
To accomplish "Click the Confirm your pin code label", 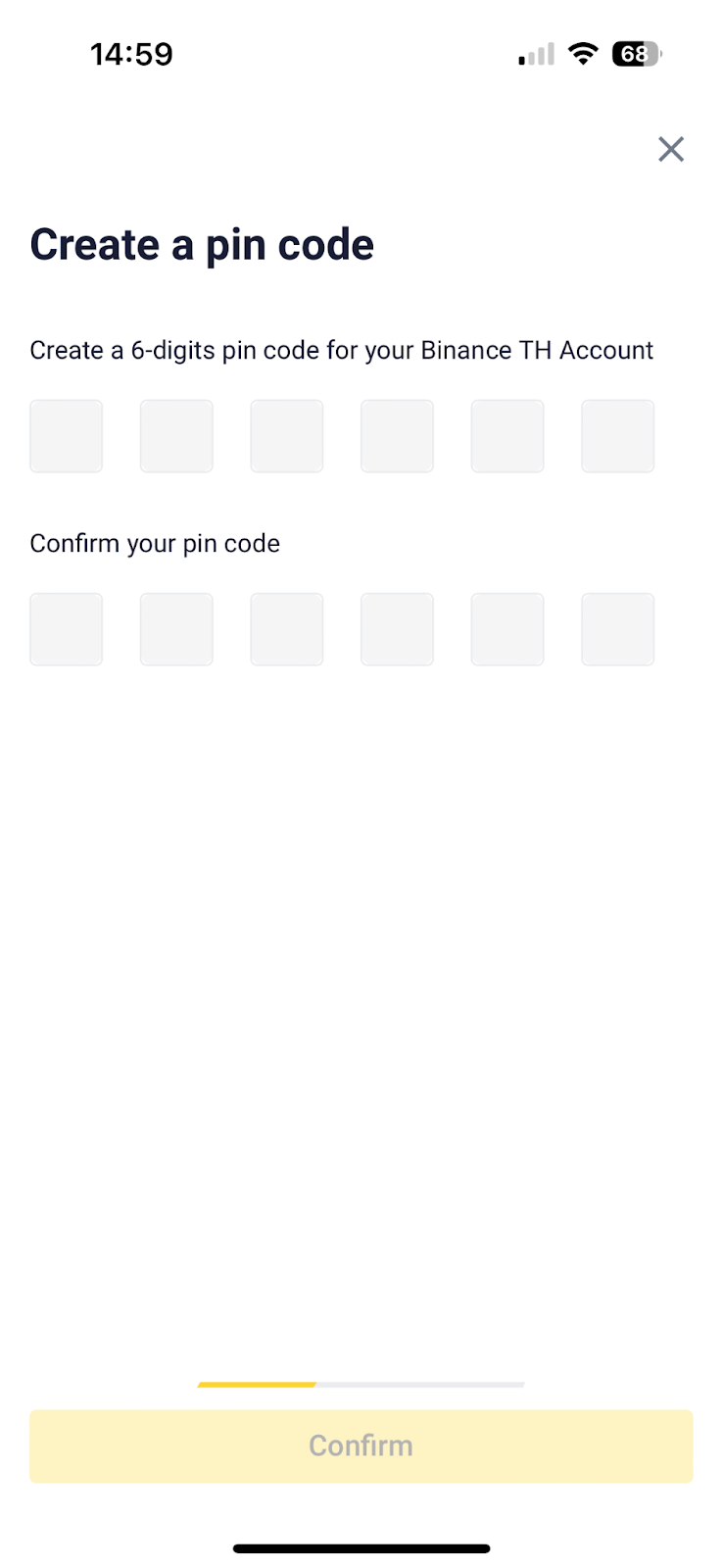I will (x=155, y=543).
